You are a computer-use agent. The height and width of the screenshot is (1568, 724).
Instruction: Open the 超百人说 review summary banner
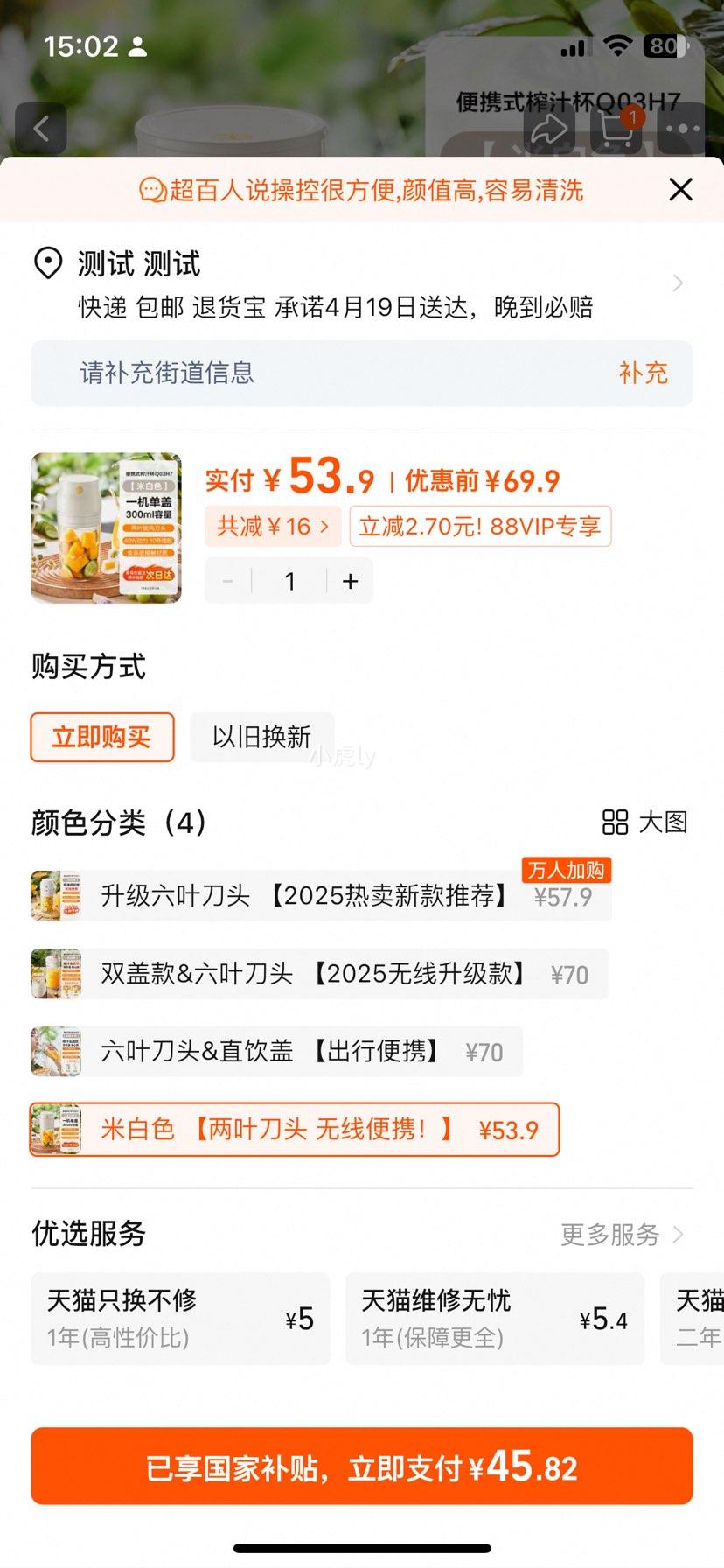[x=361, y=190]
